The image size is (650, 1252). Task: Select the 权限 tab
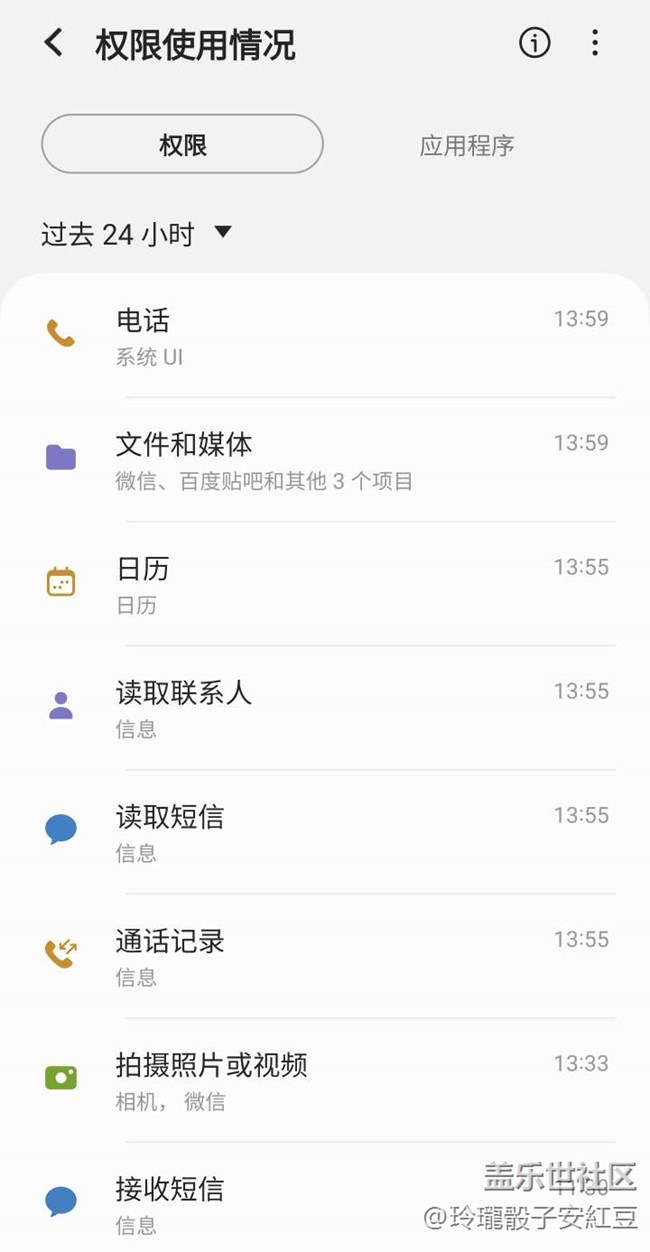tap(182, 144)
